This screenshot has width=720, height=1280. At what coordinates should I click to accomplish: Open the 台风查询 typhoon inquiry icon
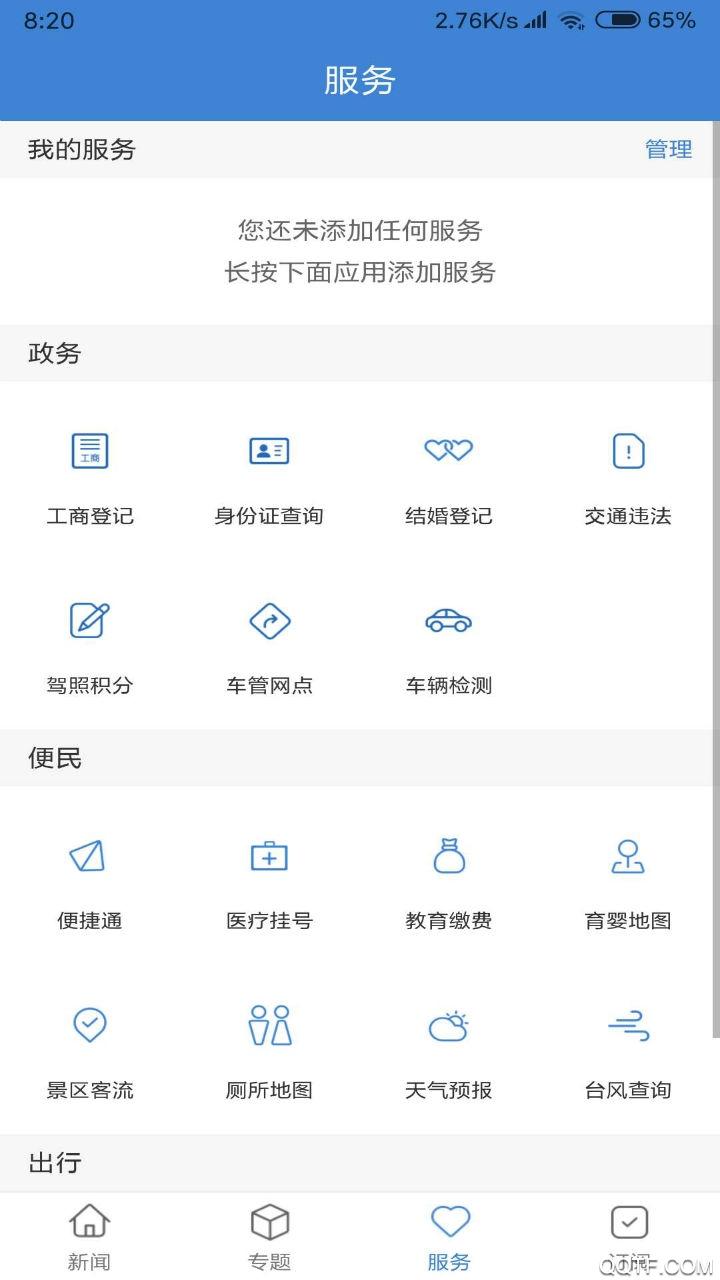[627, 1024]
